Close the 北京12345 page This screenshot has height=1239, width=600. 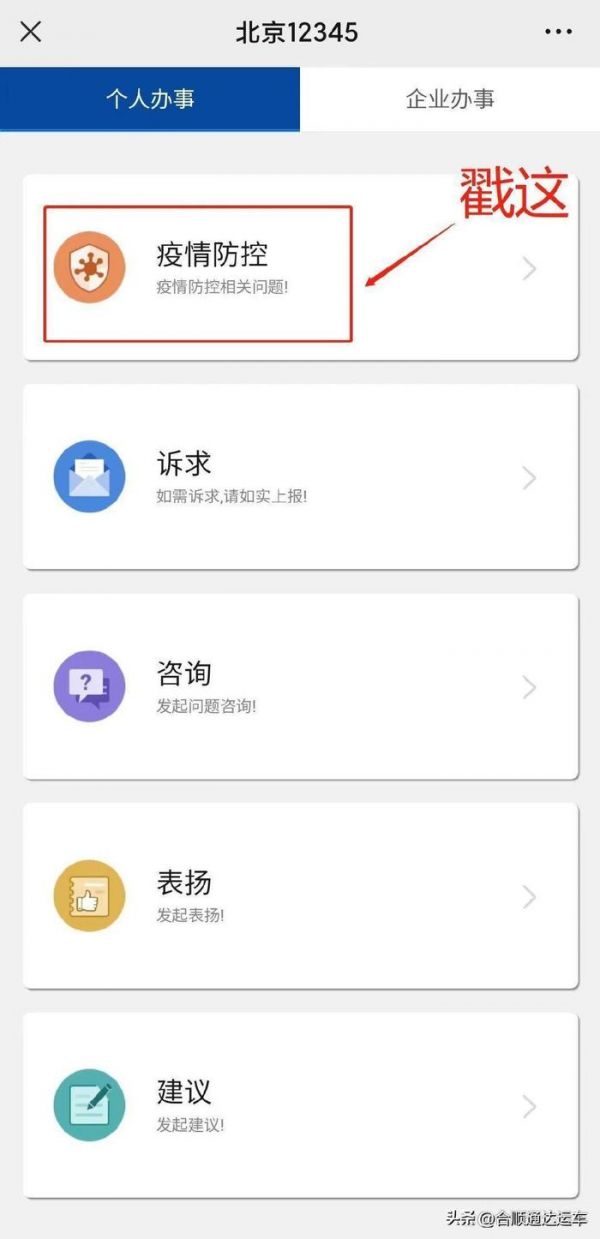tap(31, 32)
